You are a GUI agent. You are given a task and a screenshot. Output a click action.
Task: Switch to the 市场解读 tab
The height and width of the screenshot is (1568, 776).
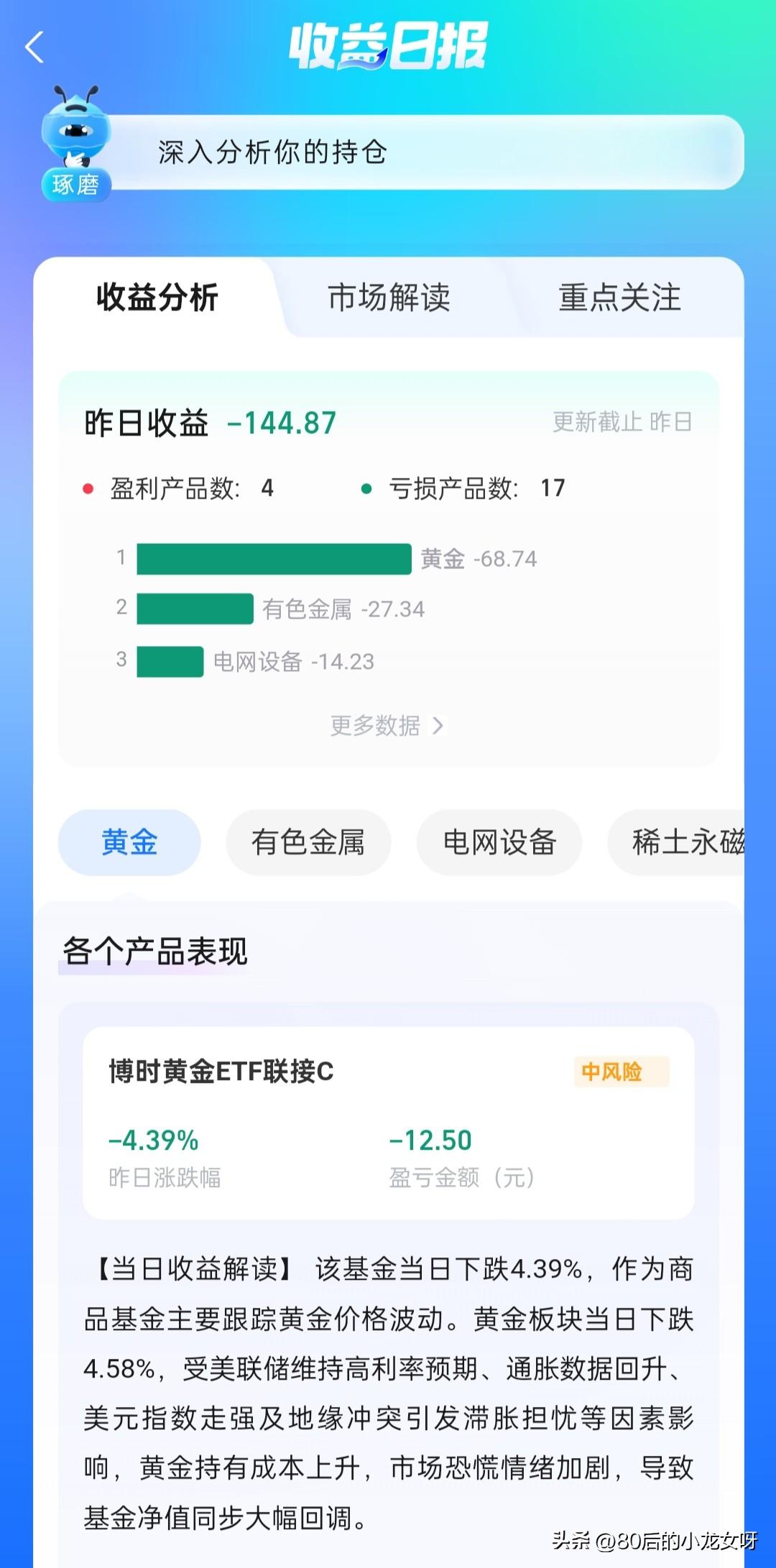[x=389, y=300]
